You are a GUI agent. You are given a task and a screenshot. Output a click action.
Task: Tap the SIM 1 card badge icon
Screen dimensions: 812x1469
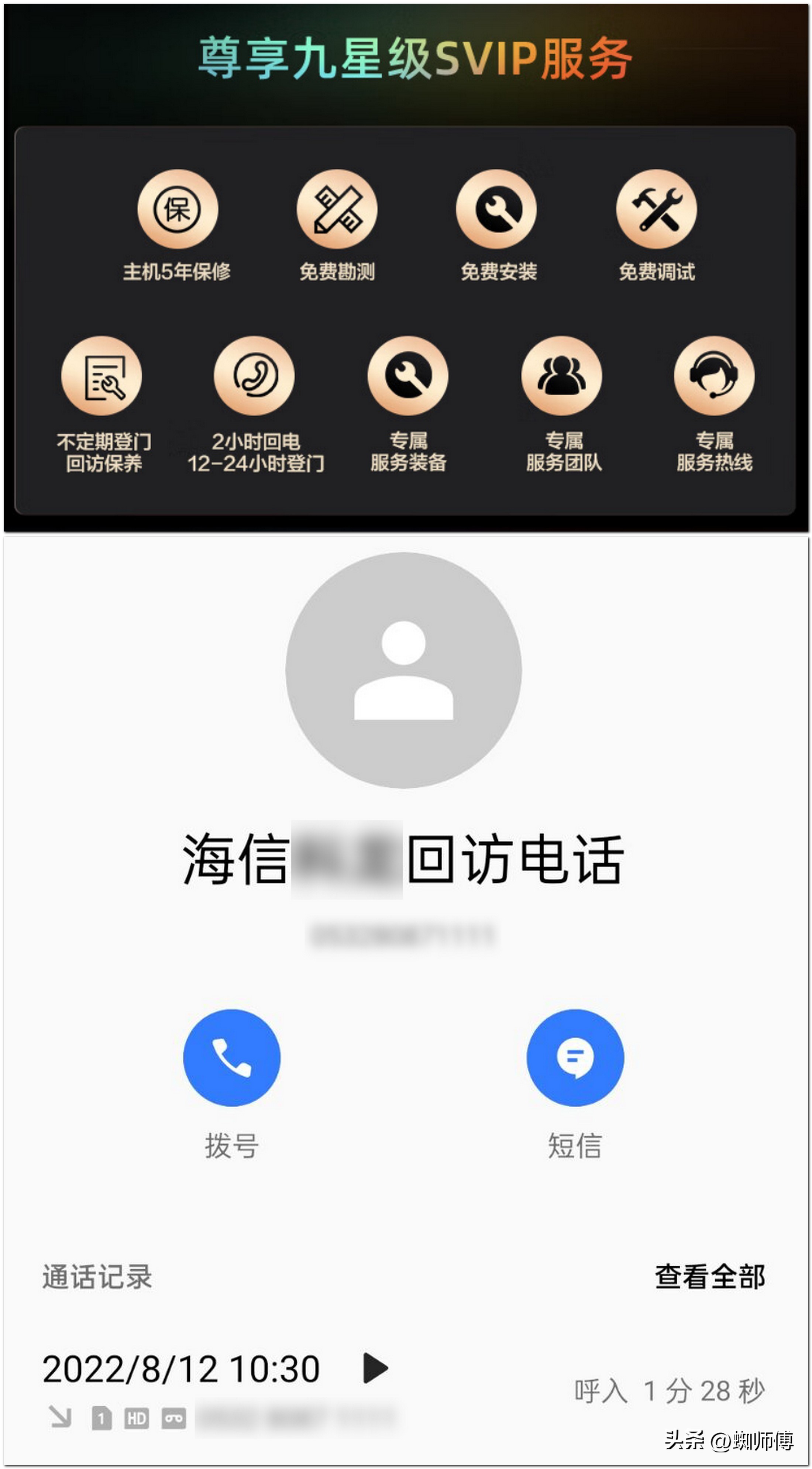click(x=101, y=1417)
